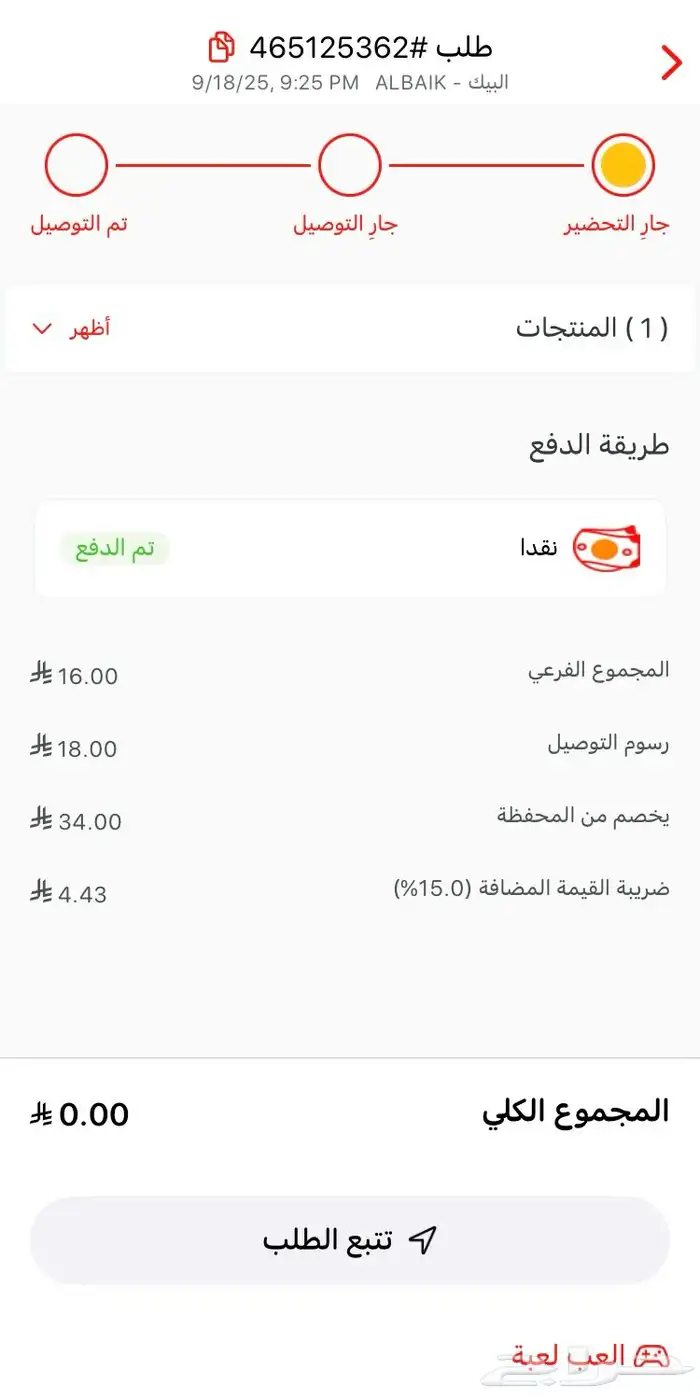Track the order via تتبع الطلب
The image size is (700, 1398).
click(350, 1241)
